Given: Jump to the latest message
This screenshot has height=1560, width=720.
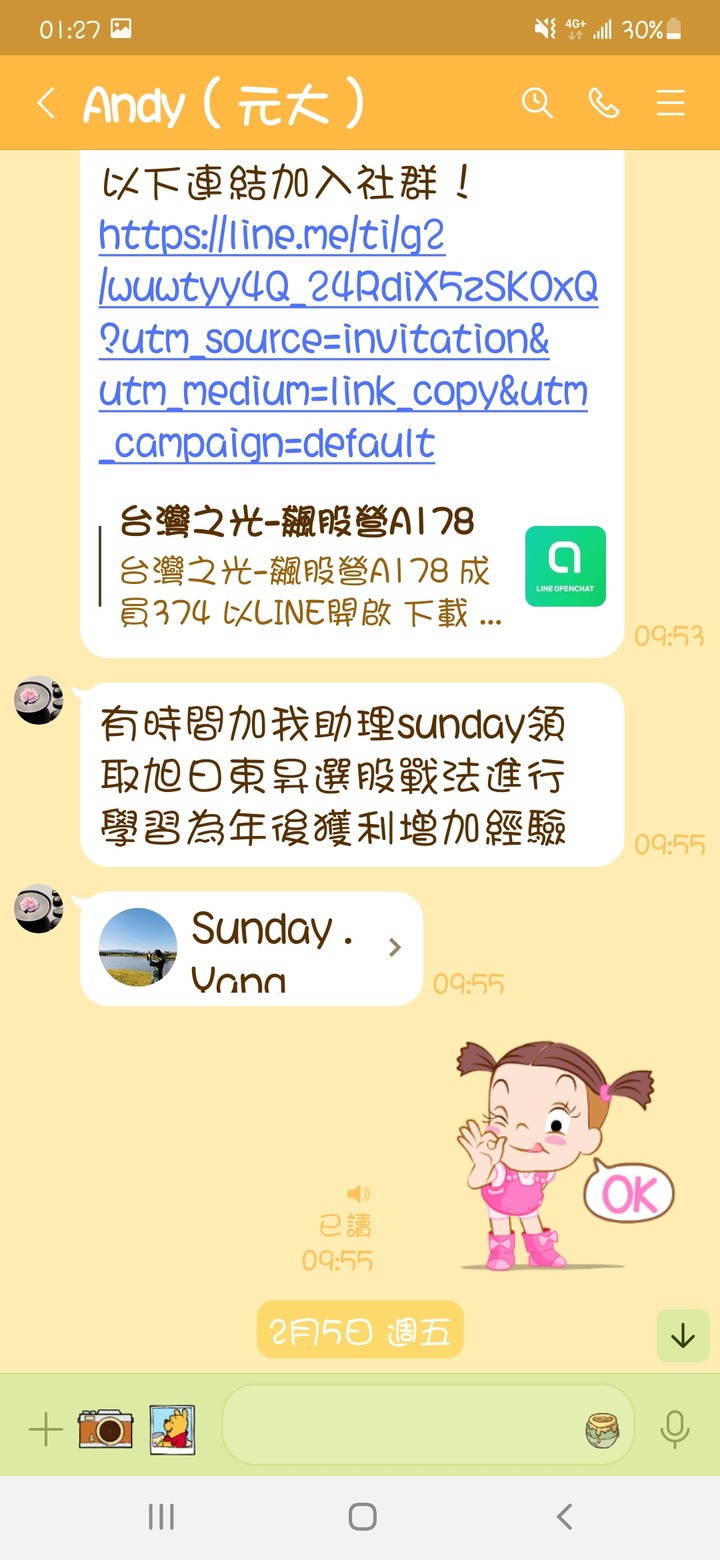Looking at the screenshot, I should tap(682, 1336).
